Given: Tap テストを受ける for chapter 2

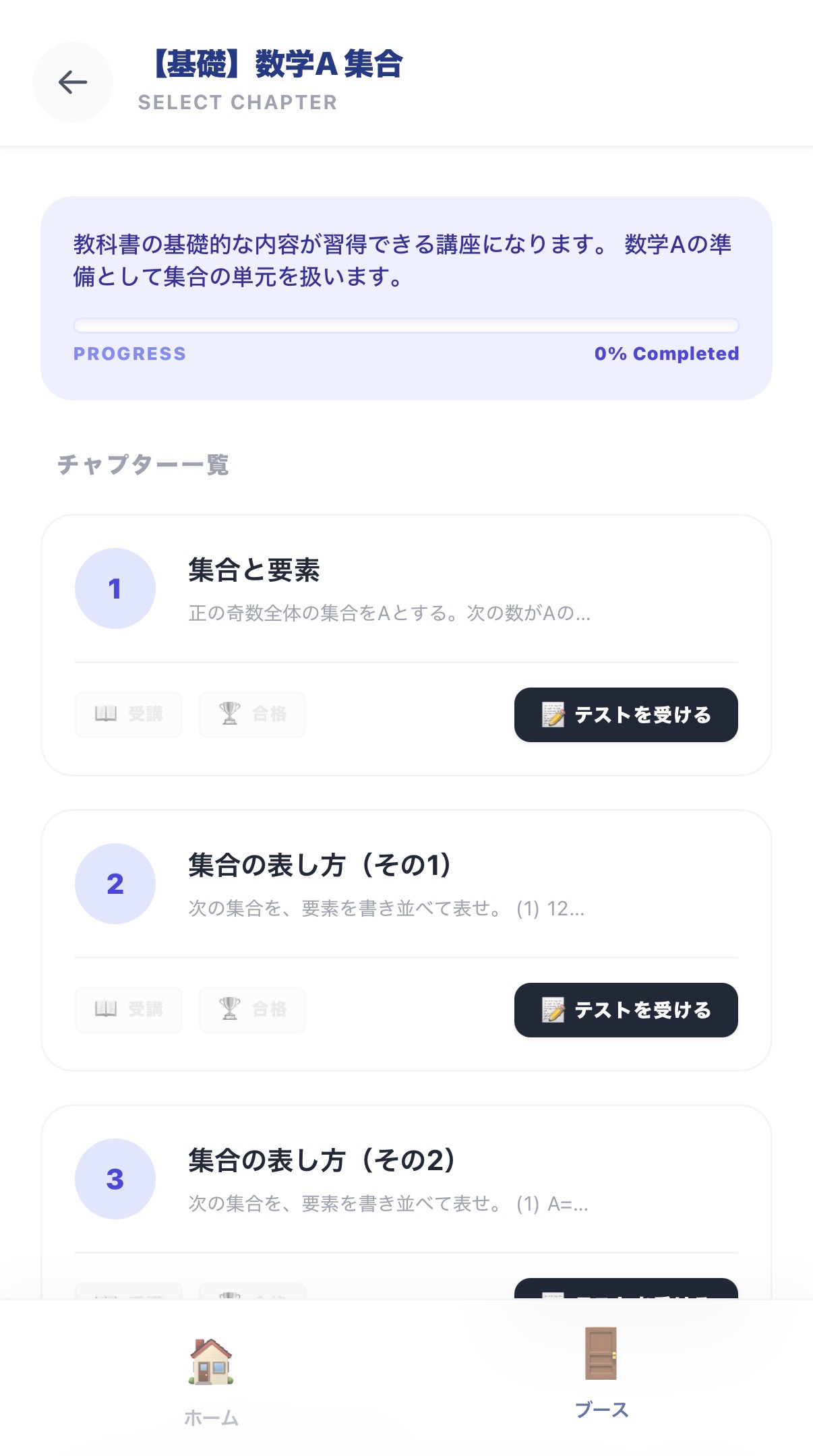Looking at the screenshot, I should click(x=626, y=1010).
